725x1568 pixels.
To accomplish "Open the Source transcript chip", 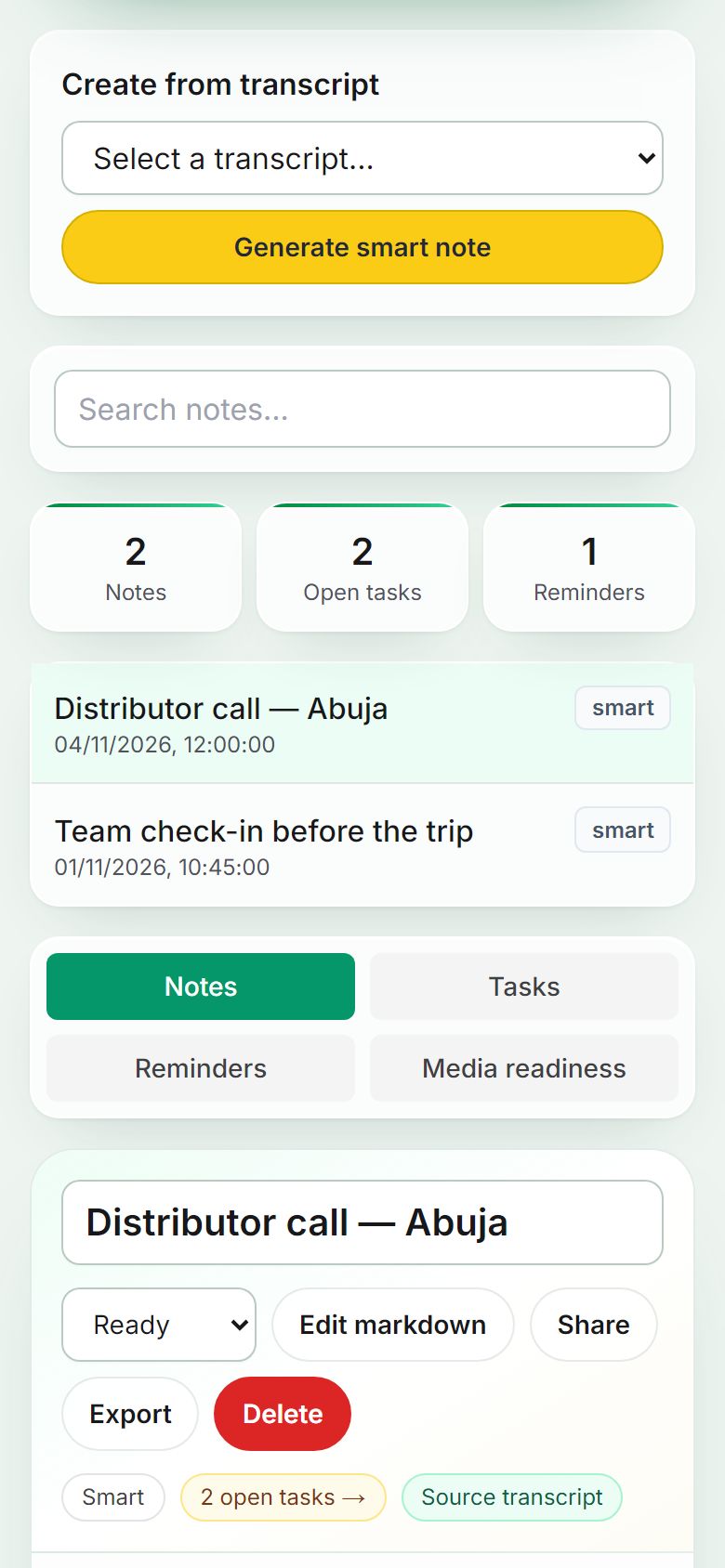I will coord(512,1497).
